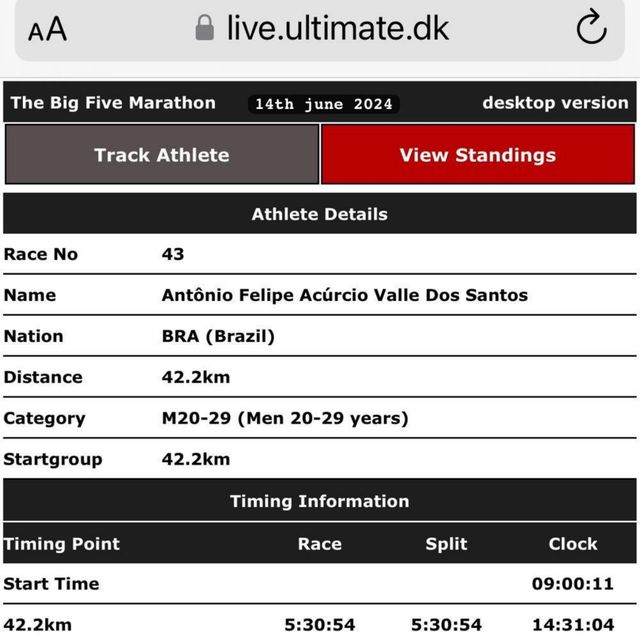Reload the page

(x=591, y=28)
